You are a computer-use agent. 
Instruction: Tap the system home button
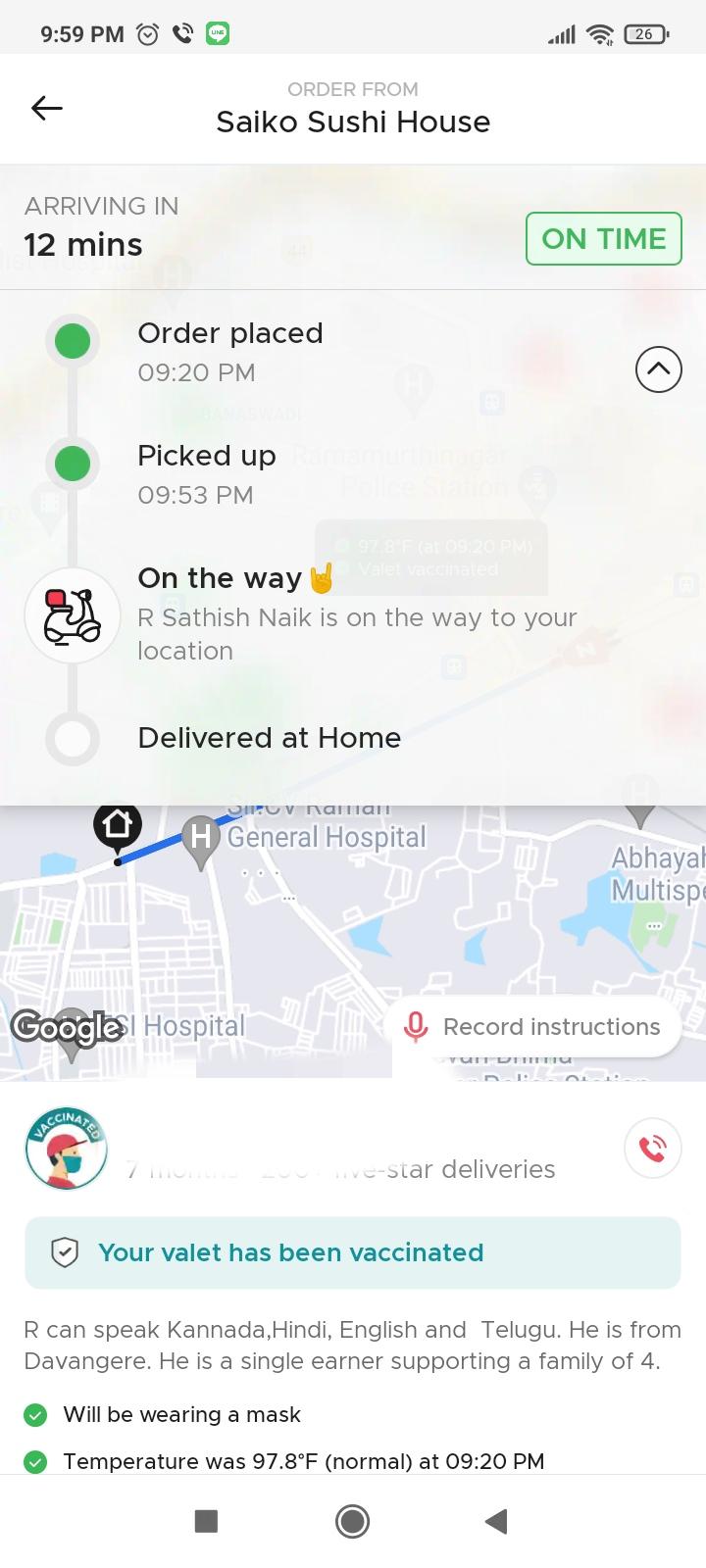(x=352, y=1521)
